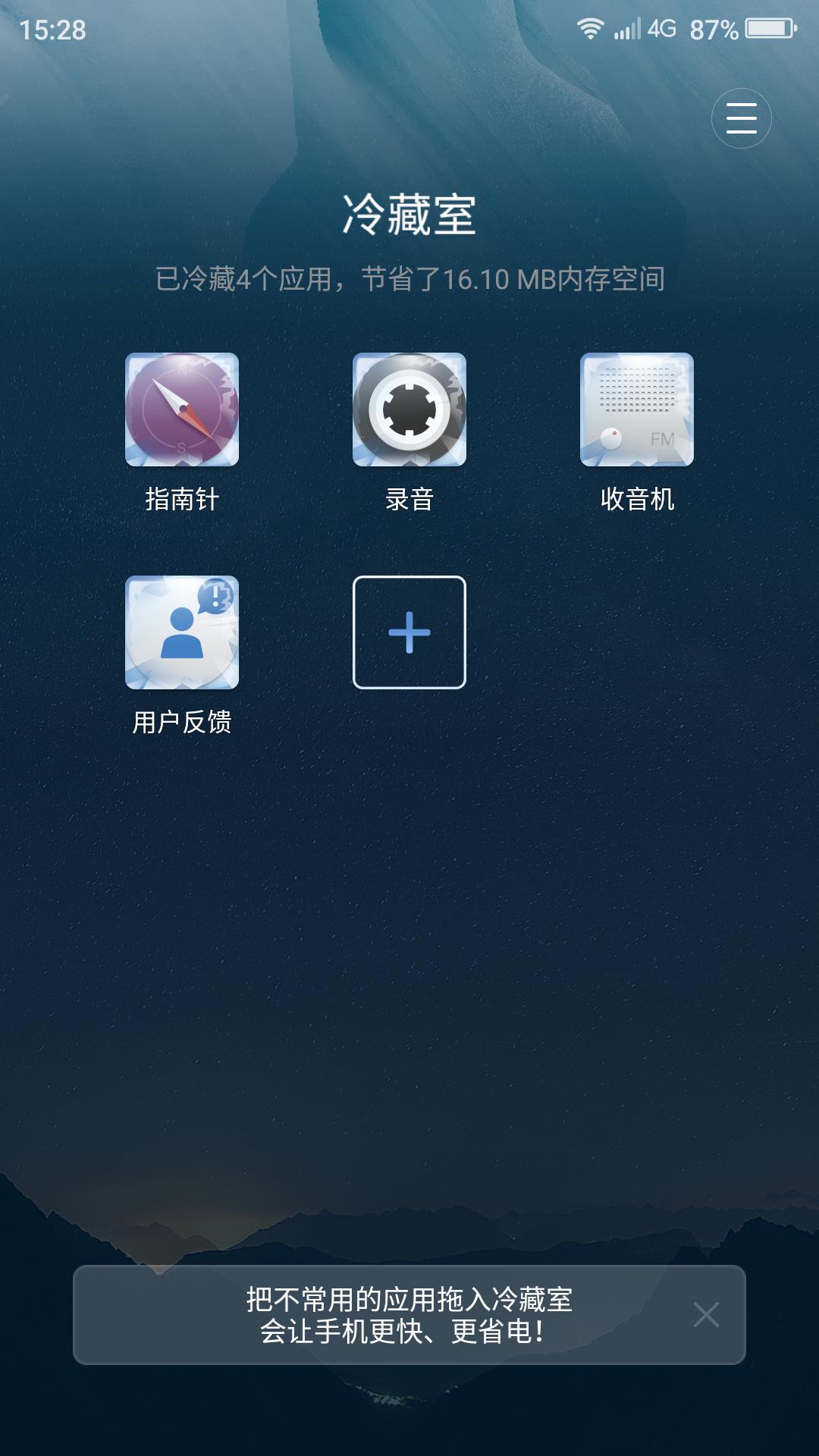Click the tip banner message area

coord(409,1310)
